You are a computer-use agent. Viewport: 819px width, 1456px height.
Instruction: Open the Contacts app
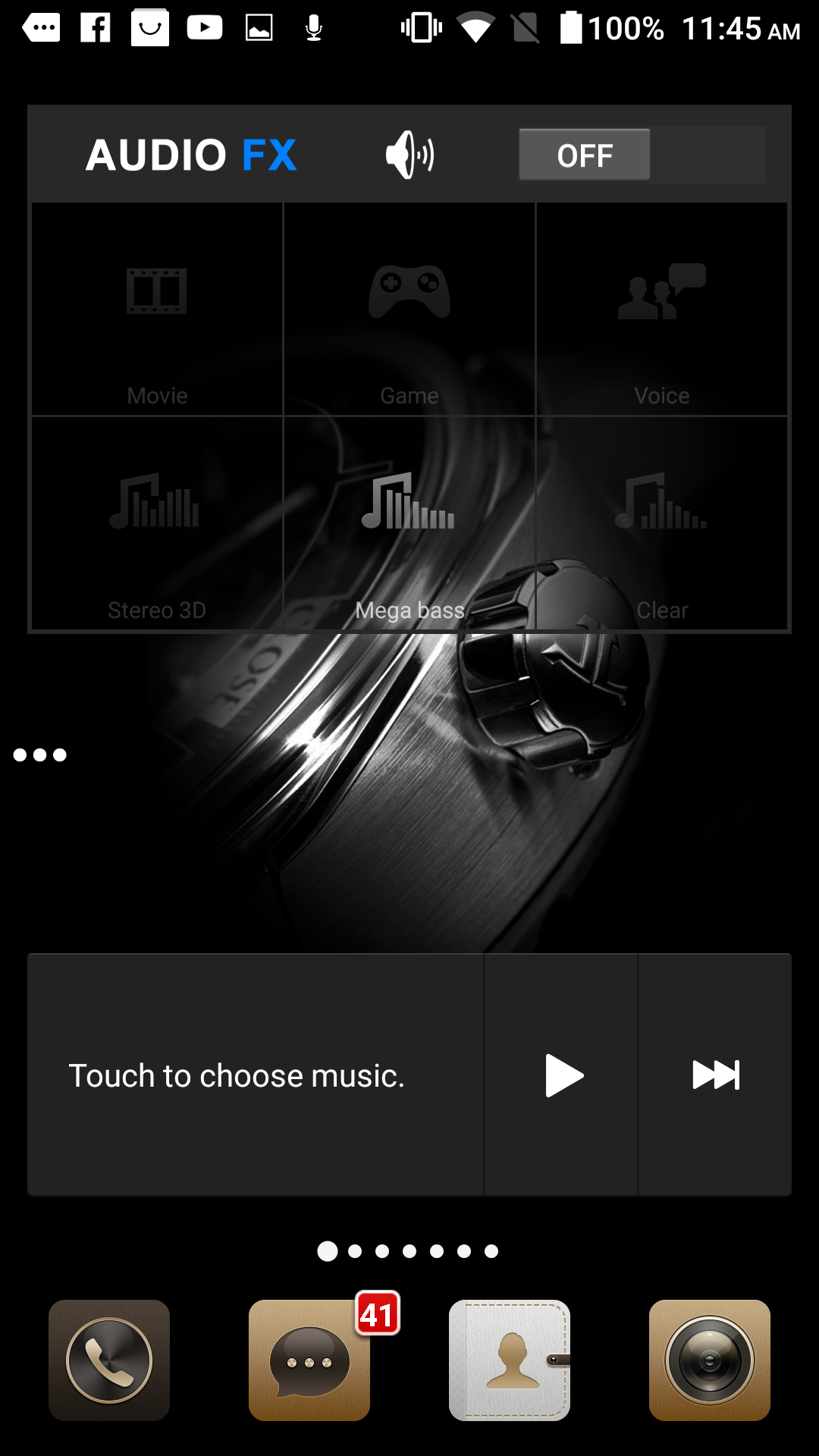(x=510, y=1360)
